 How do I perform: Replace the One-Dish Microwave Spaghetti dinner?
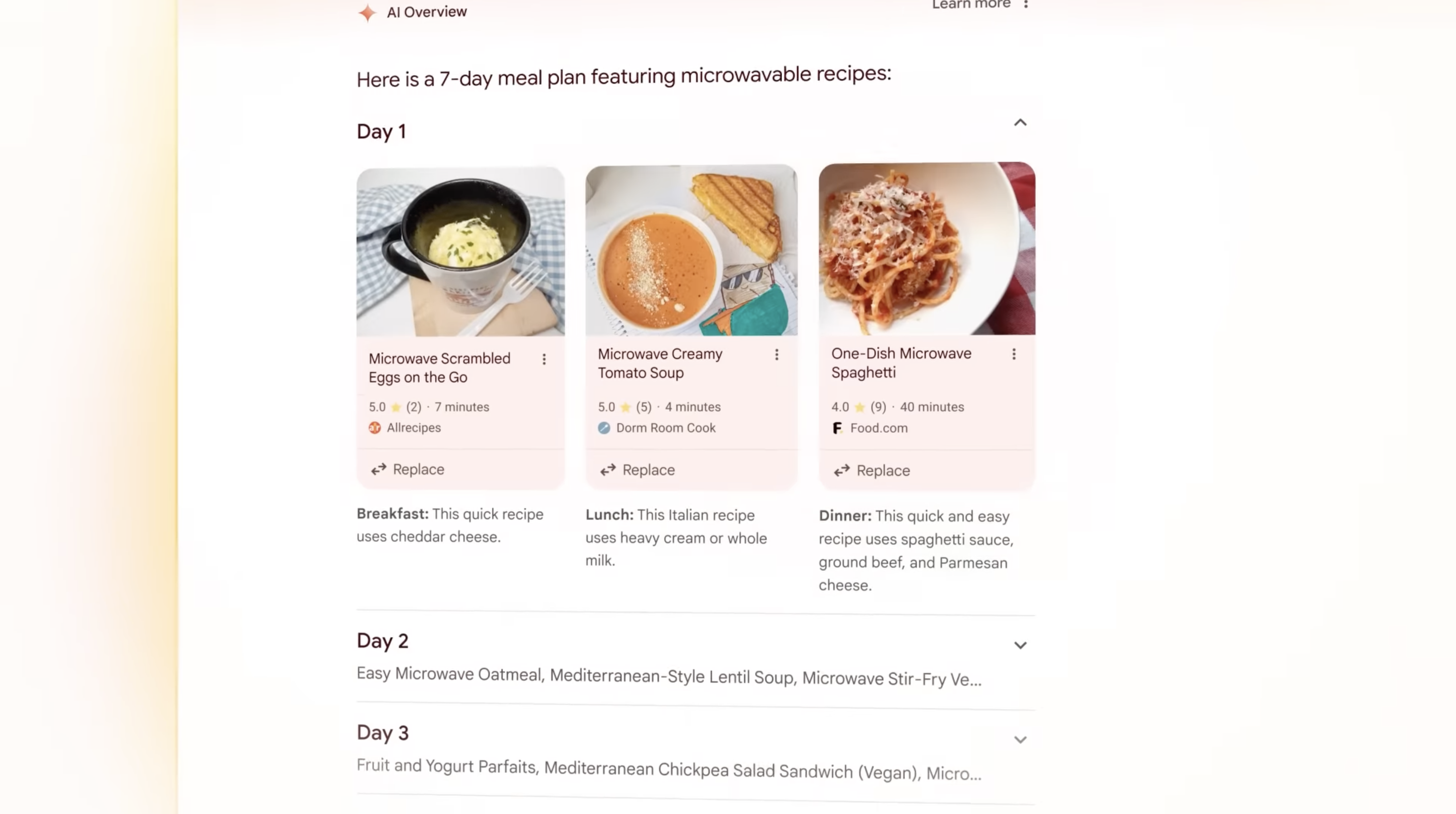click(872, 470)
